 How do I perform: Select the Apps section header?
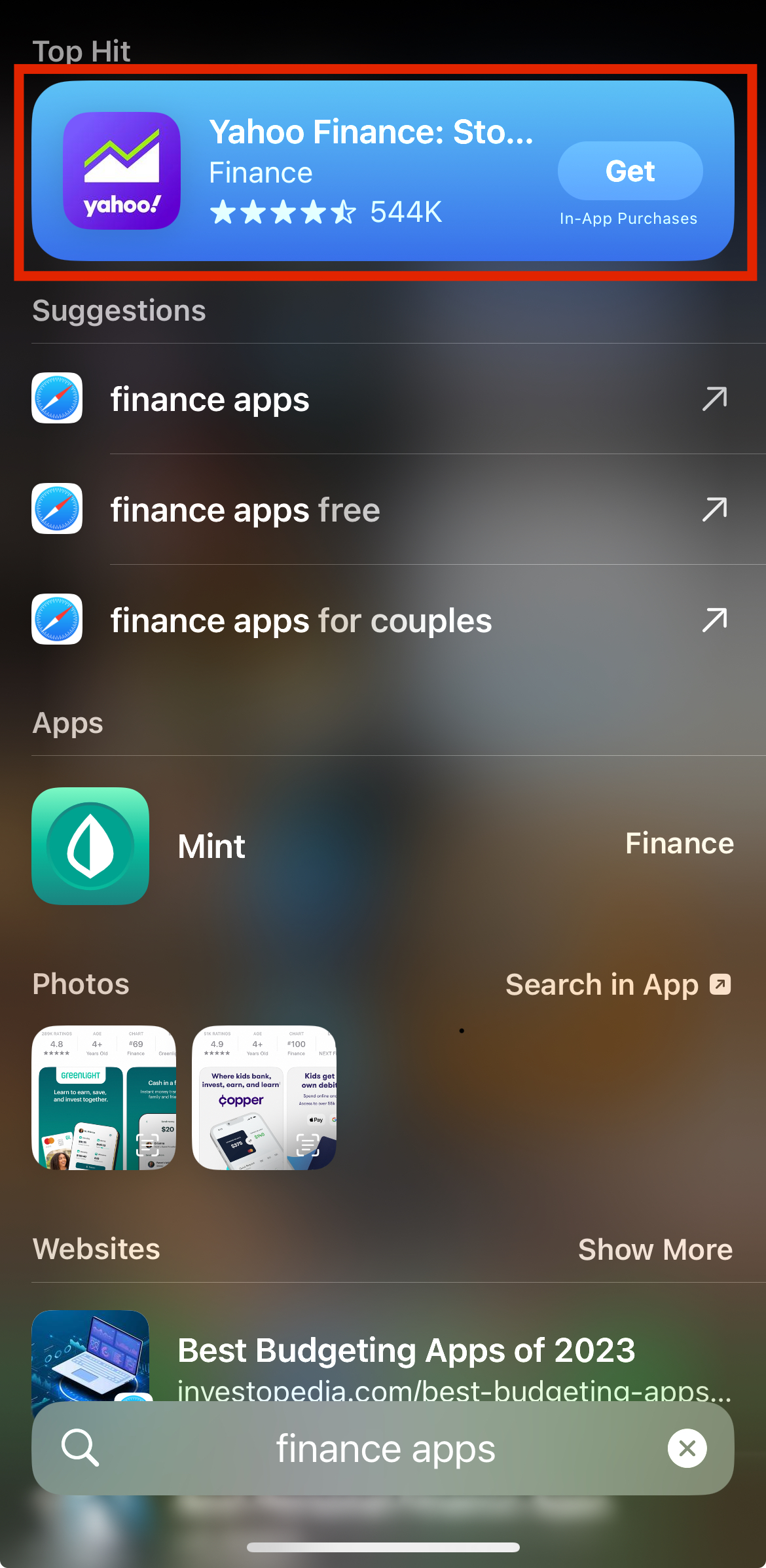coord(67,722)
